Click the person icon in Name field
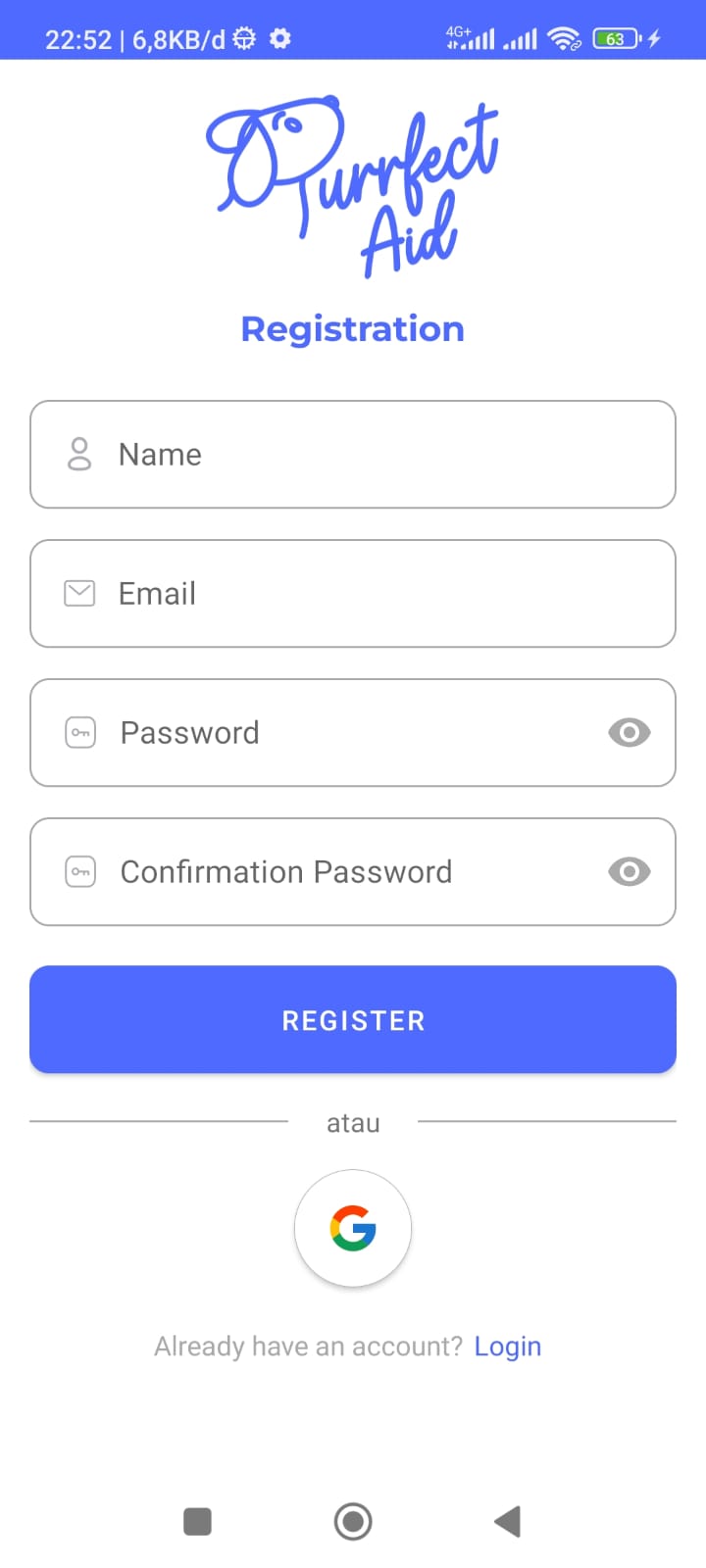The image size is (706, 1568). click(78, 454)
